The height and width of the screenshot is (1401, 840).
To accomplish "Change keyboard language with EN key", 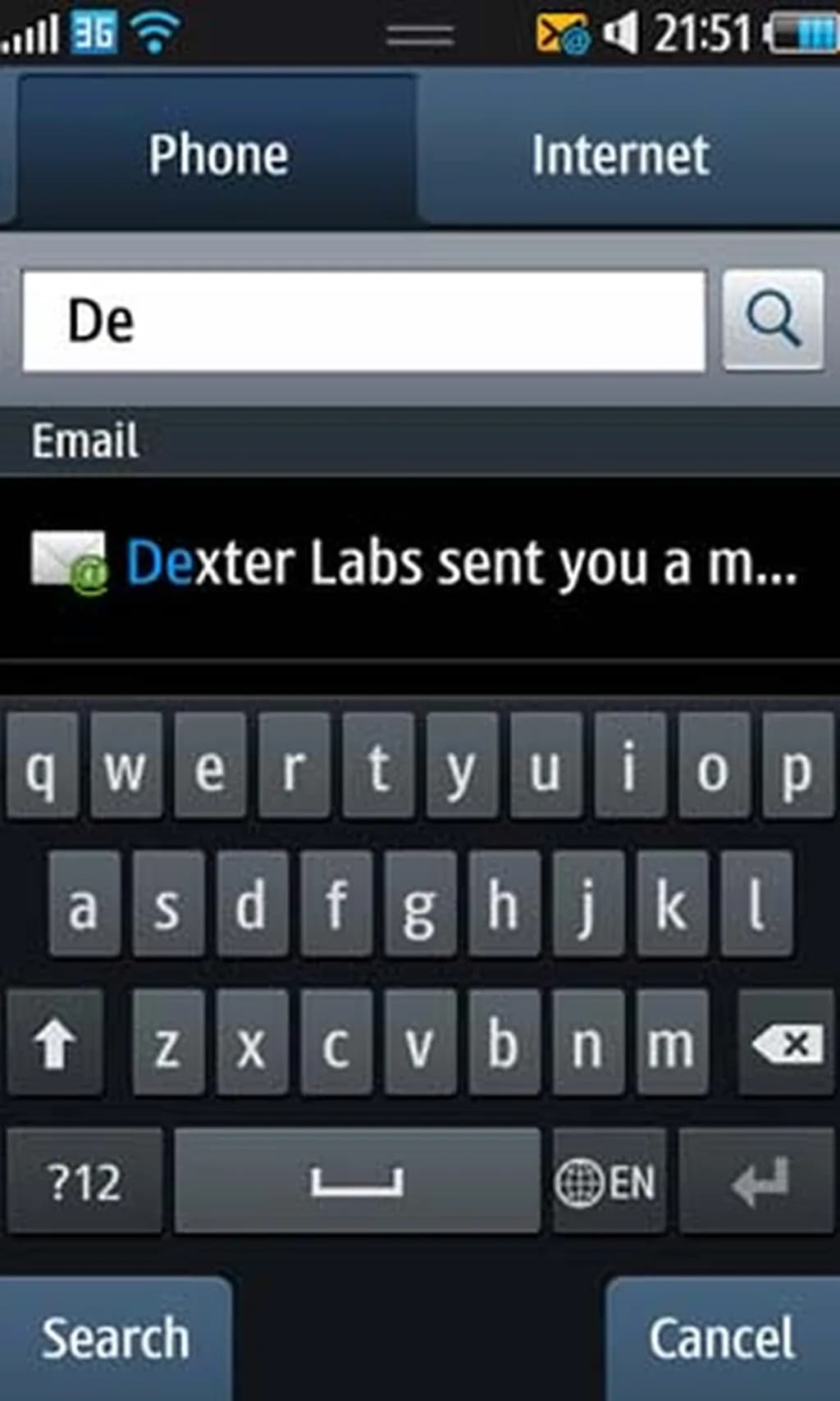I will click(608, 1182).
